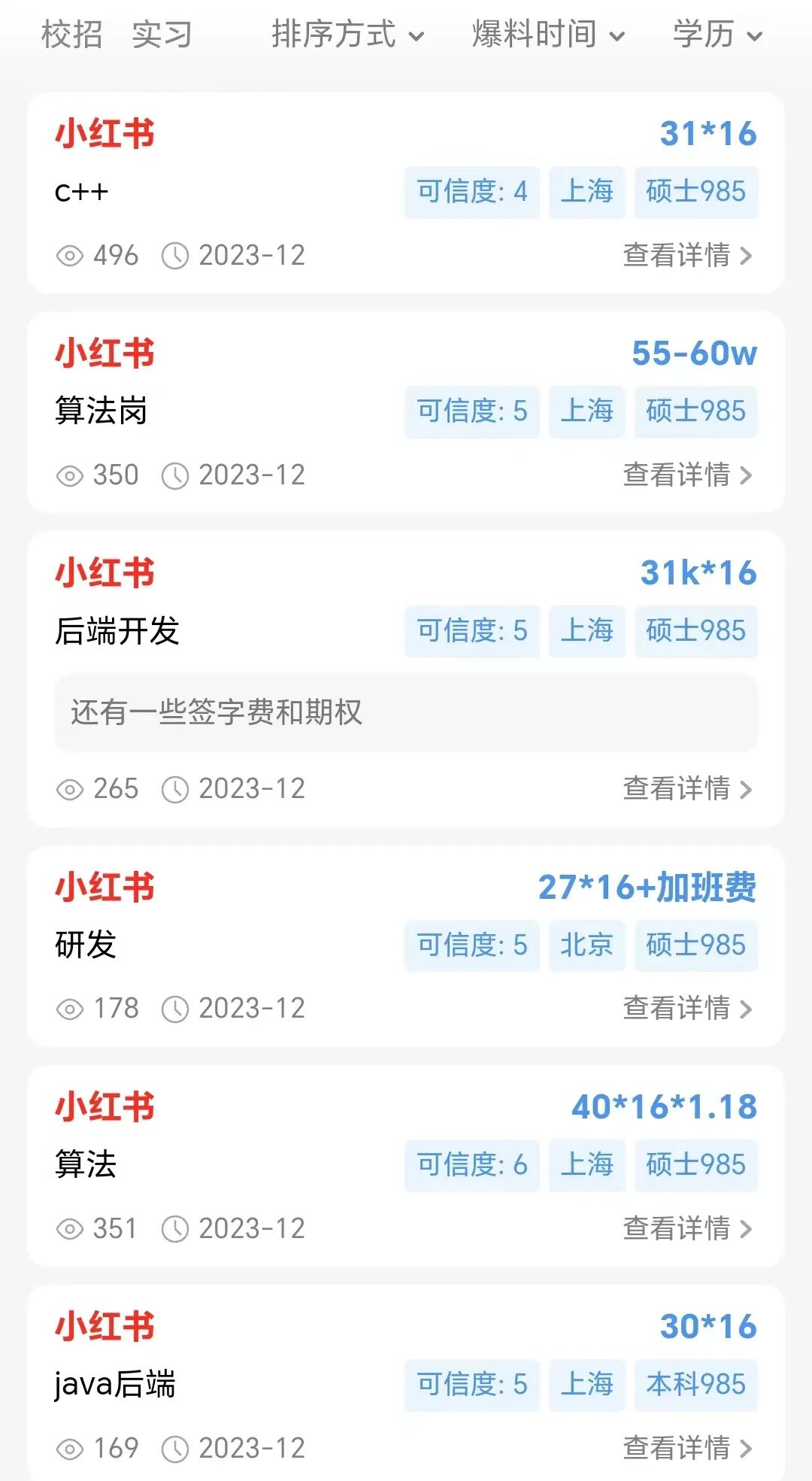
Task: Click the clock icon beside 2023-12 on c++ card
Action: click(x=175, y=256)
